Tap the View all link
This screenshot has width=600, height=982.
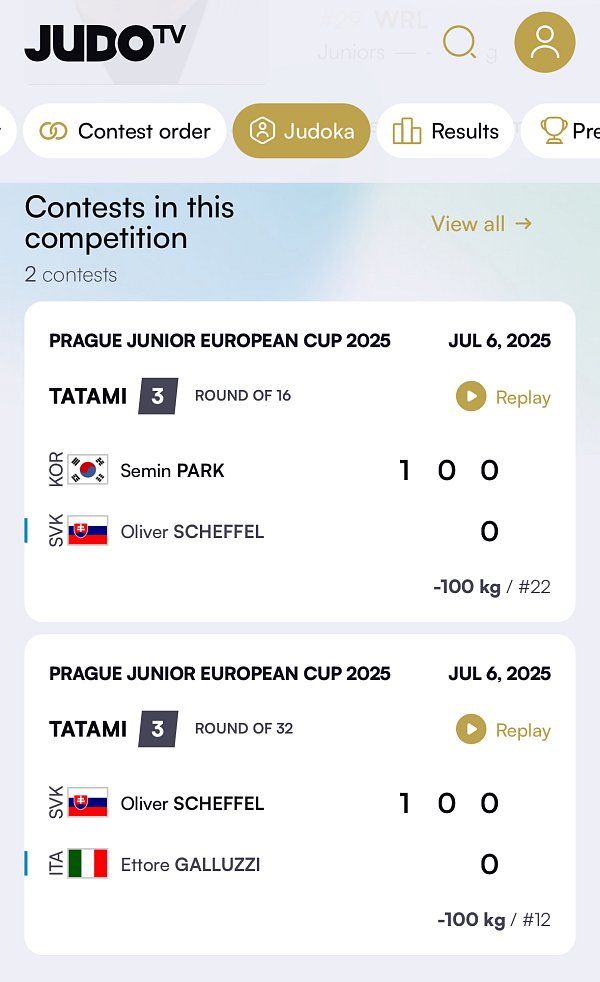click(481, 224)
